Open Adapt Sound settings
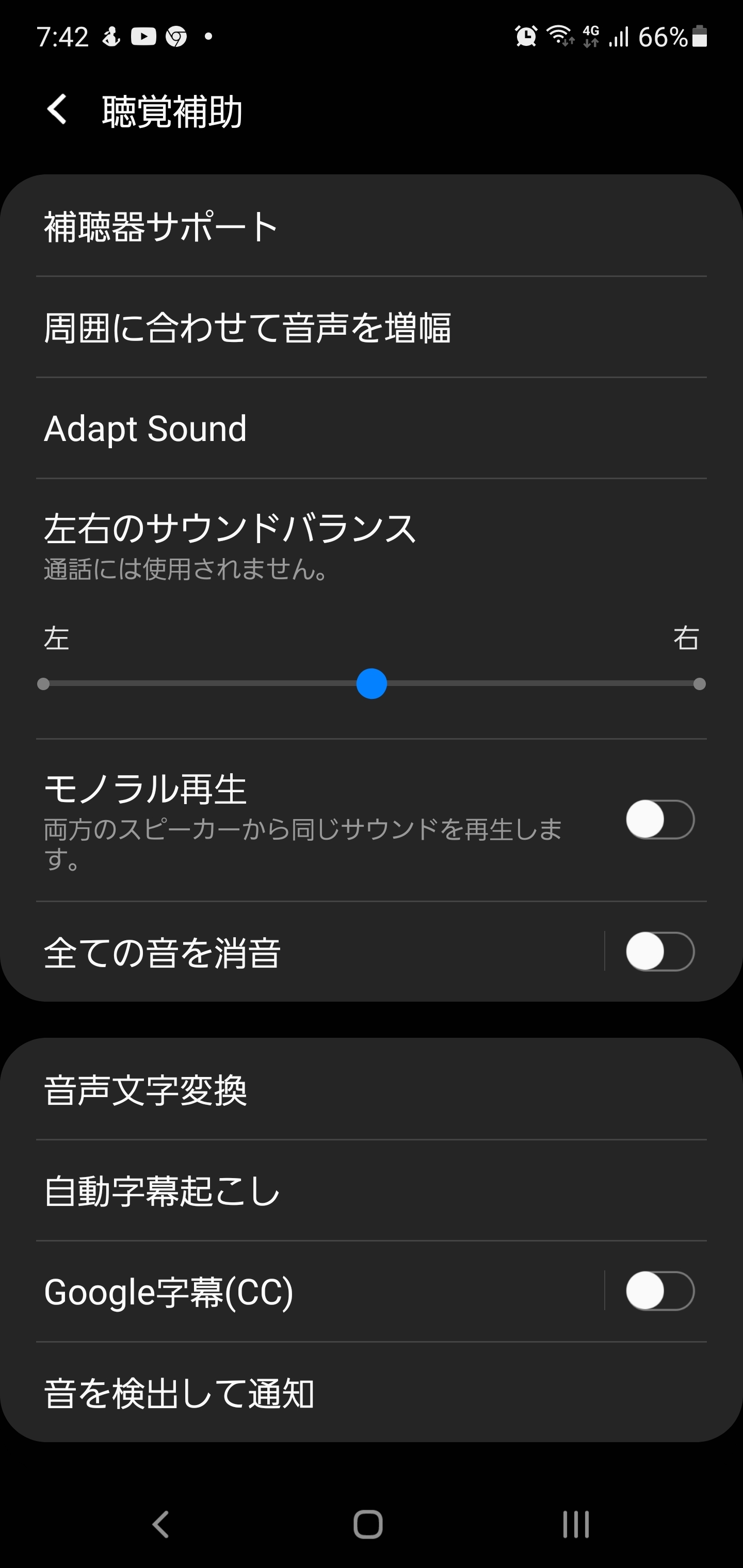The image size is (743, 1568). click(x=370, y=429)
